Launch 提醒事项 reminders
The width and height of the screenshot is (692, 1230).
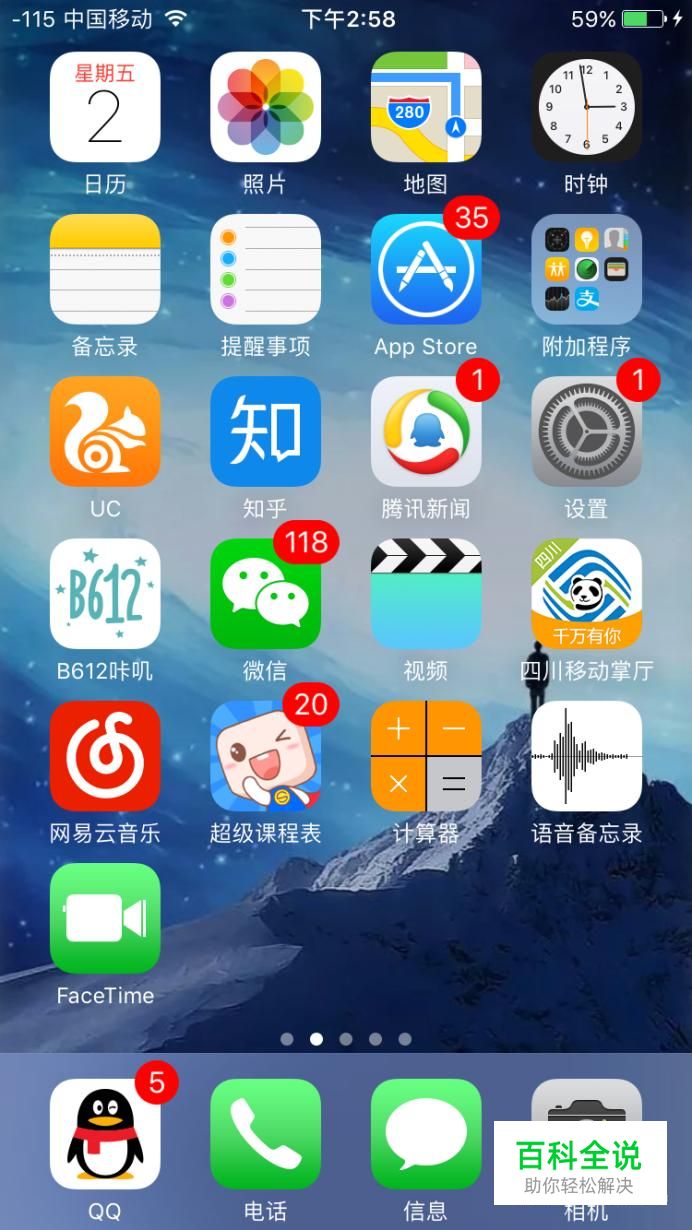(x=265, y=269)
